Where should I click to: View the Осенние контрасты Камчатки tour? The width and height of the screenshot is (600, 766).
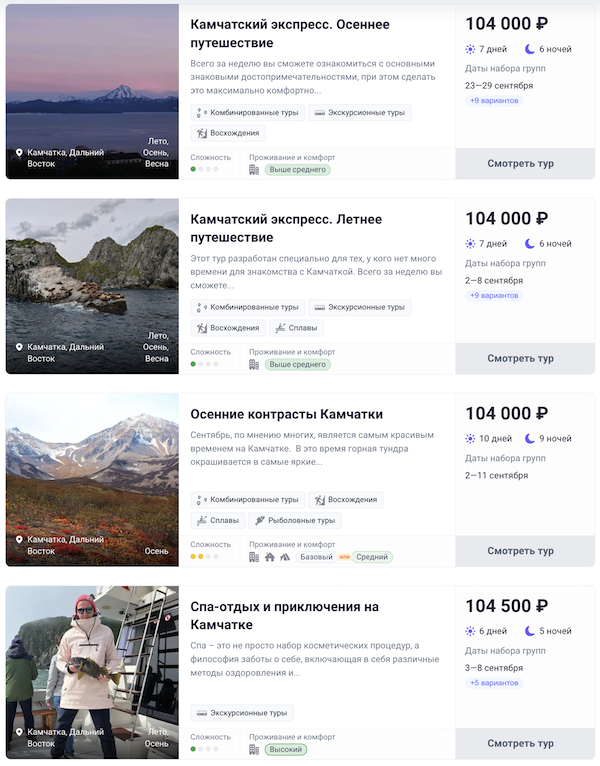[x=520, y=551]
